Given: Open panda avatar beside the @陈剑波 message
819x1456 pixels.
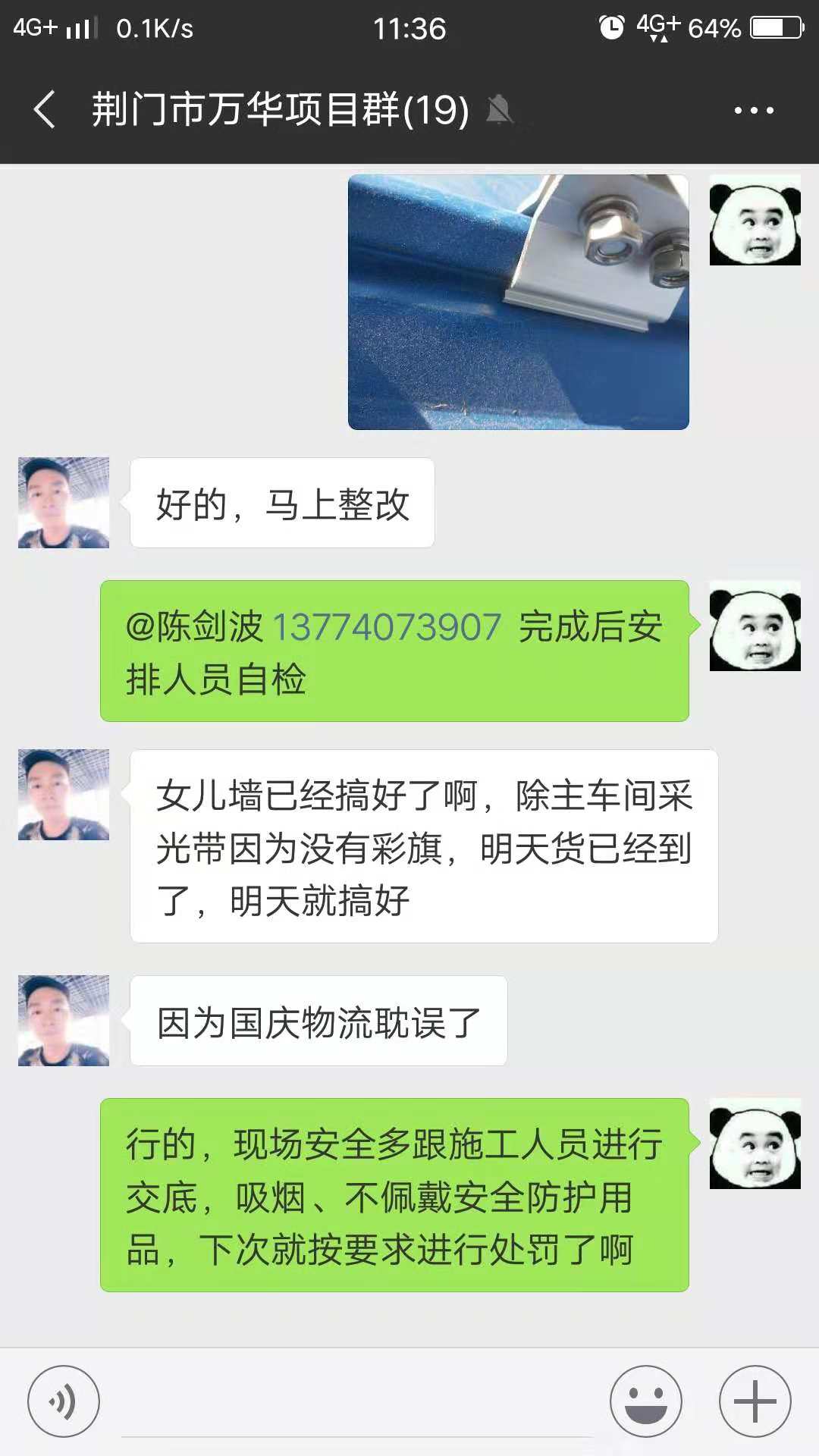Looking at the screenshot, I should click(755, 626).
